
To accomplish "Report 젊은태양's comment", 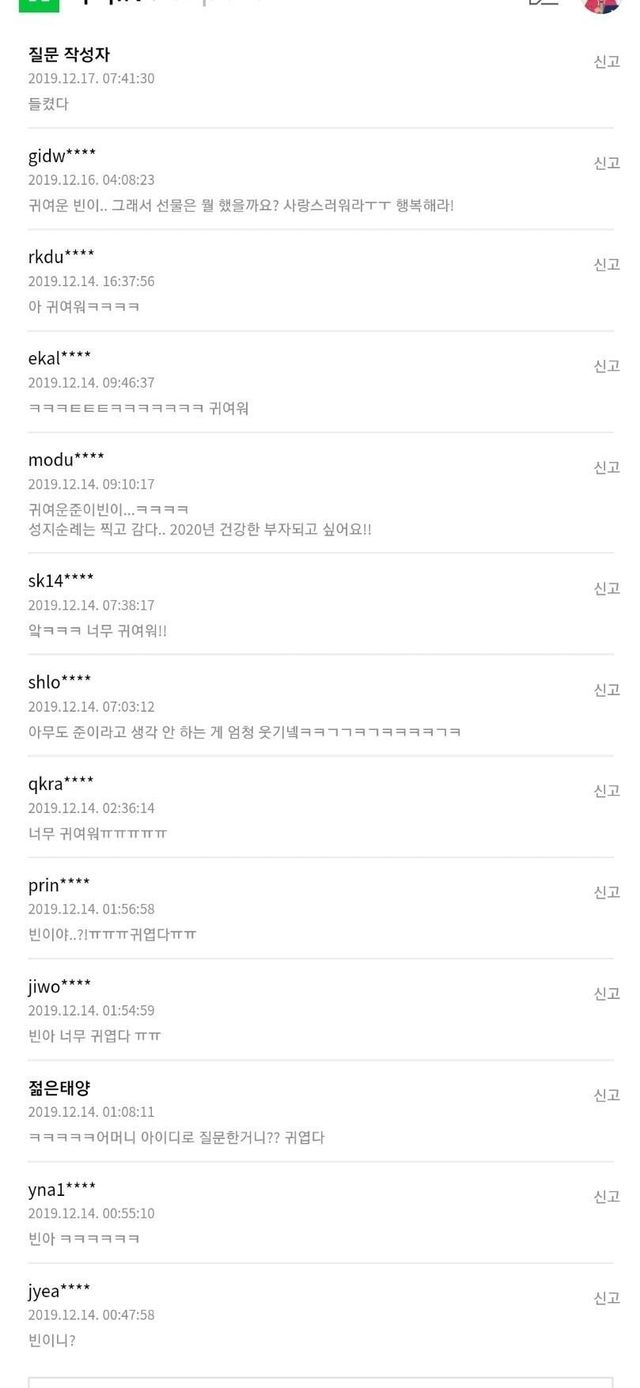I will (x=606, y=1095).
